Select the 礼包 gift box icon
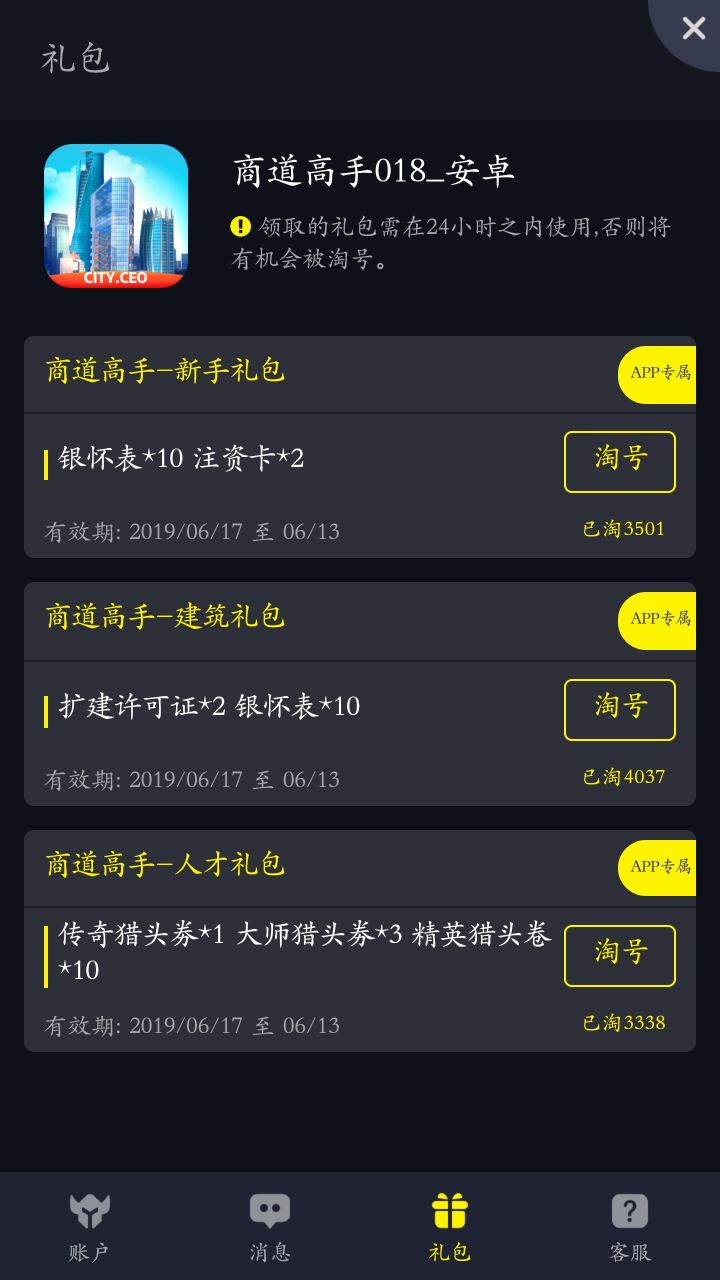 coord(449,1210)
